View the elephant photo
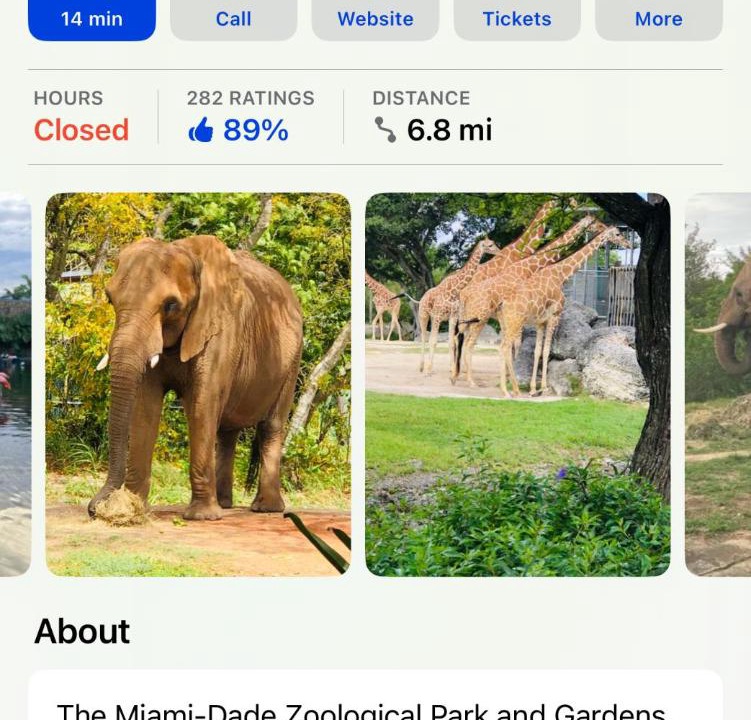This screenshot has height=720, width=751. 198,384
